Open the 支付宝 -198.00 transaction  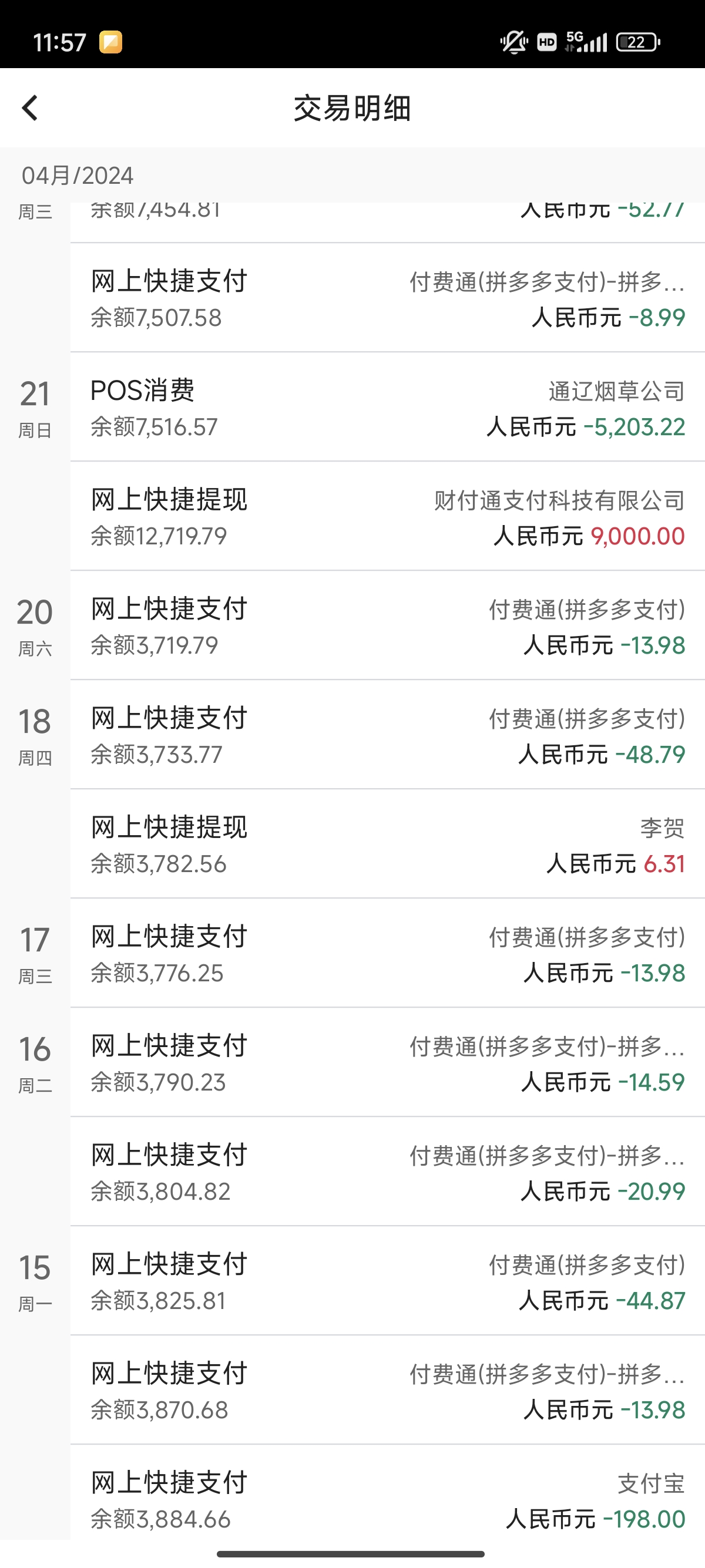(x=387, y=1500)
